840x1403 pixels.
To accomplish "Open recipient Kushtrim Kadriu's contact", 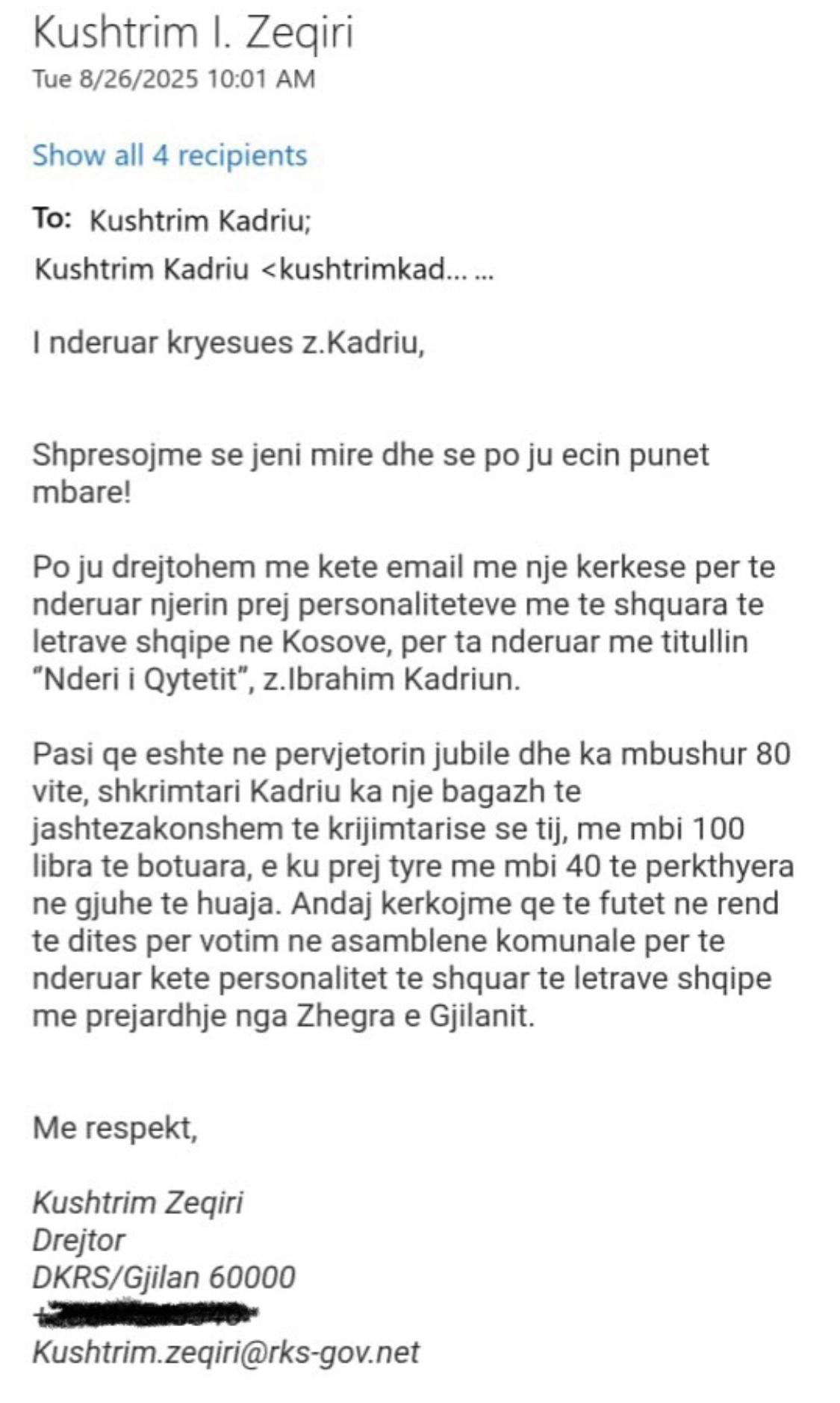I will (200, 221).
